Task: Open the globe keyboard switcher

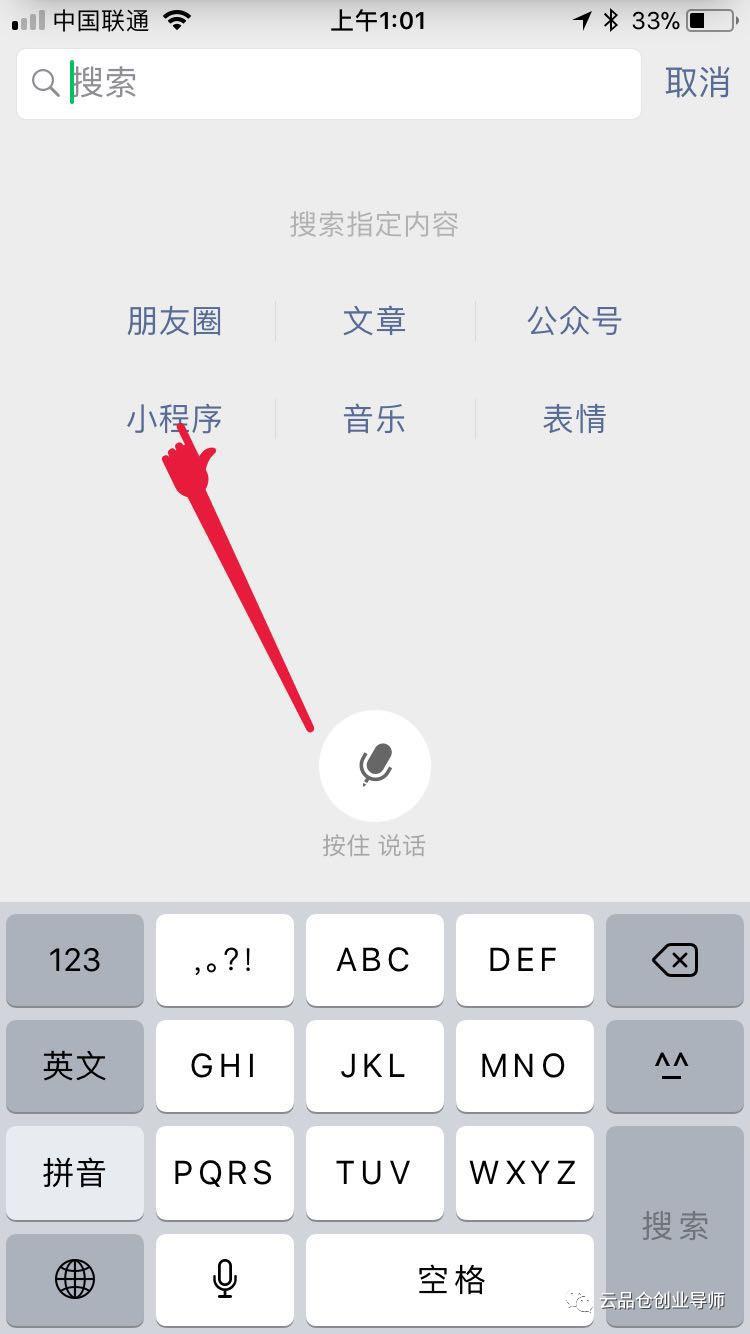Action: 75,1278
